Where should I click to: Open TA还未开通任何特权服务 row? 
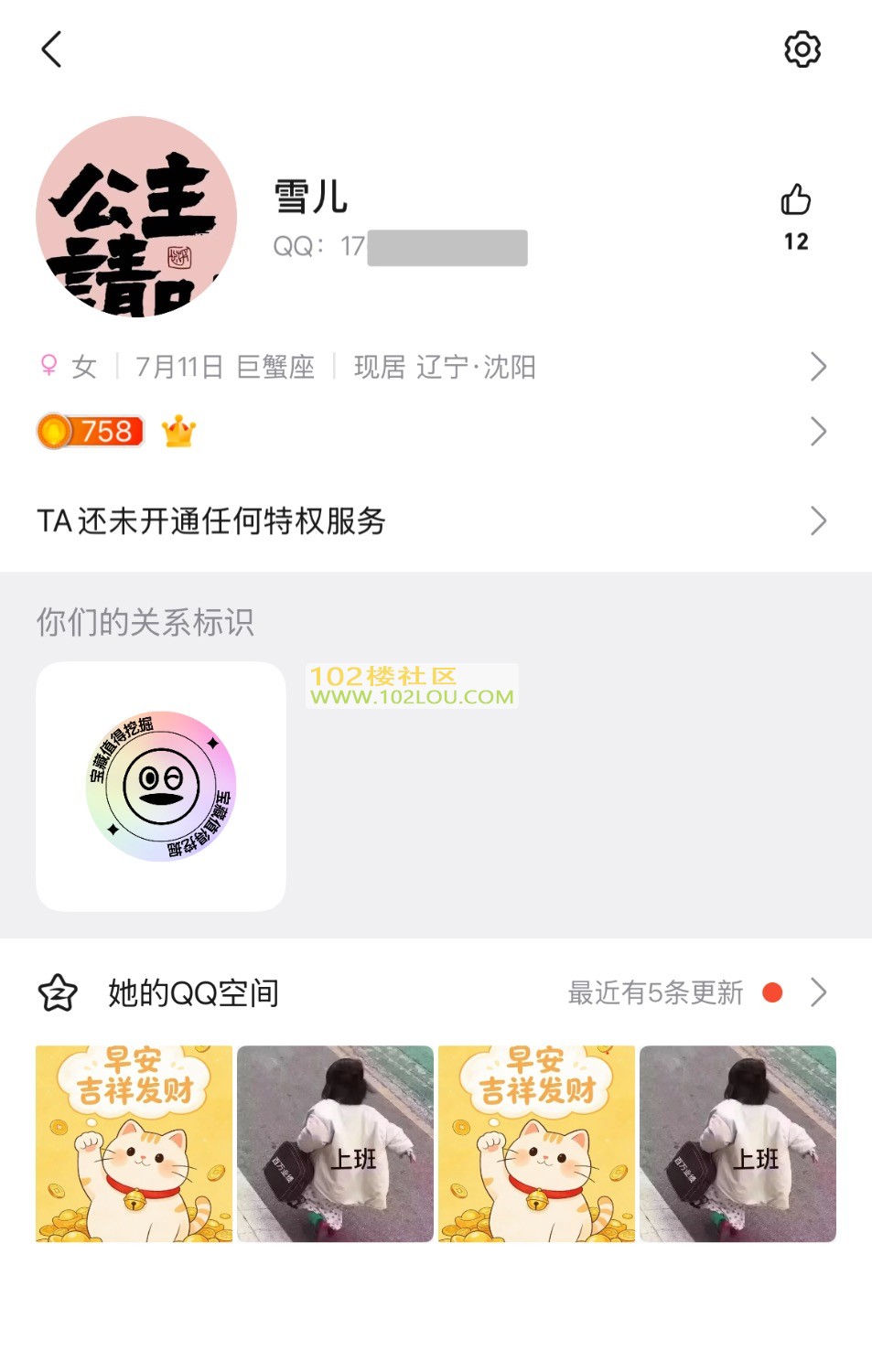click(x=430, y=521)
